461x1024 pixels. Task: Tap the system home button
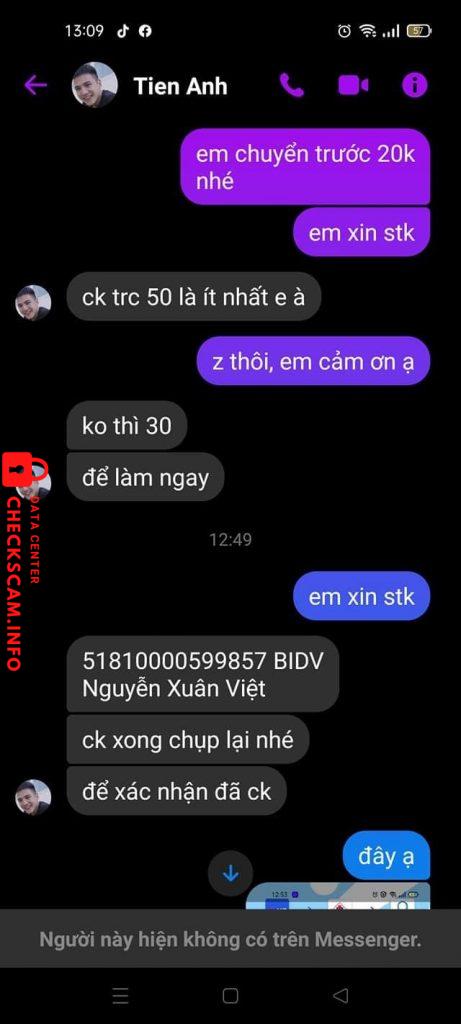[x=230, y=995]
